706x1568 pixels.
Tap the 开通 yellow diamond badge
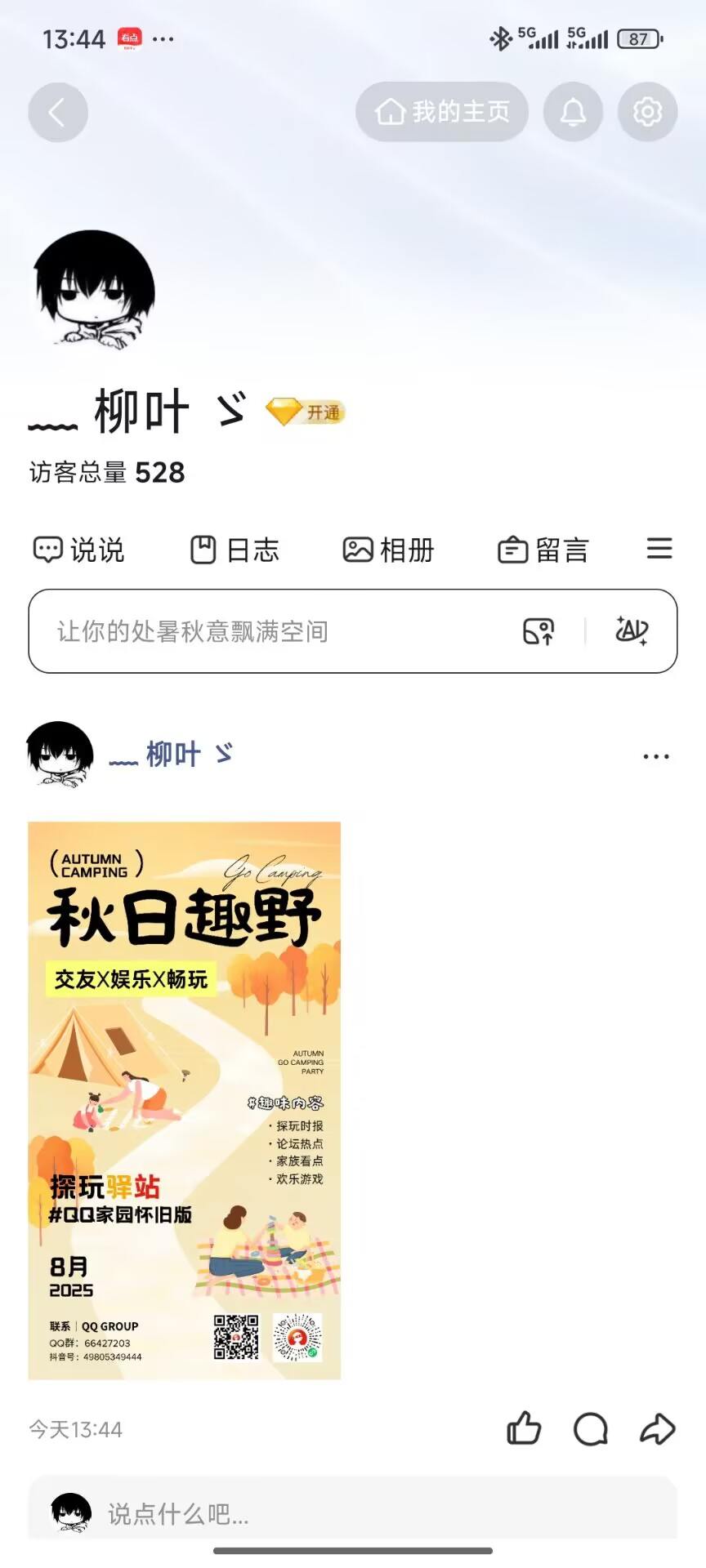click(x=306, y=412)
